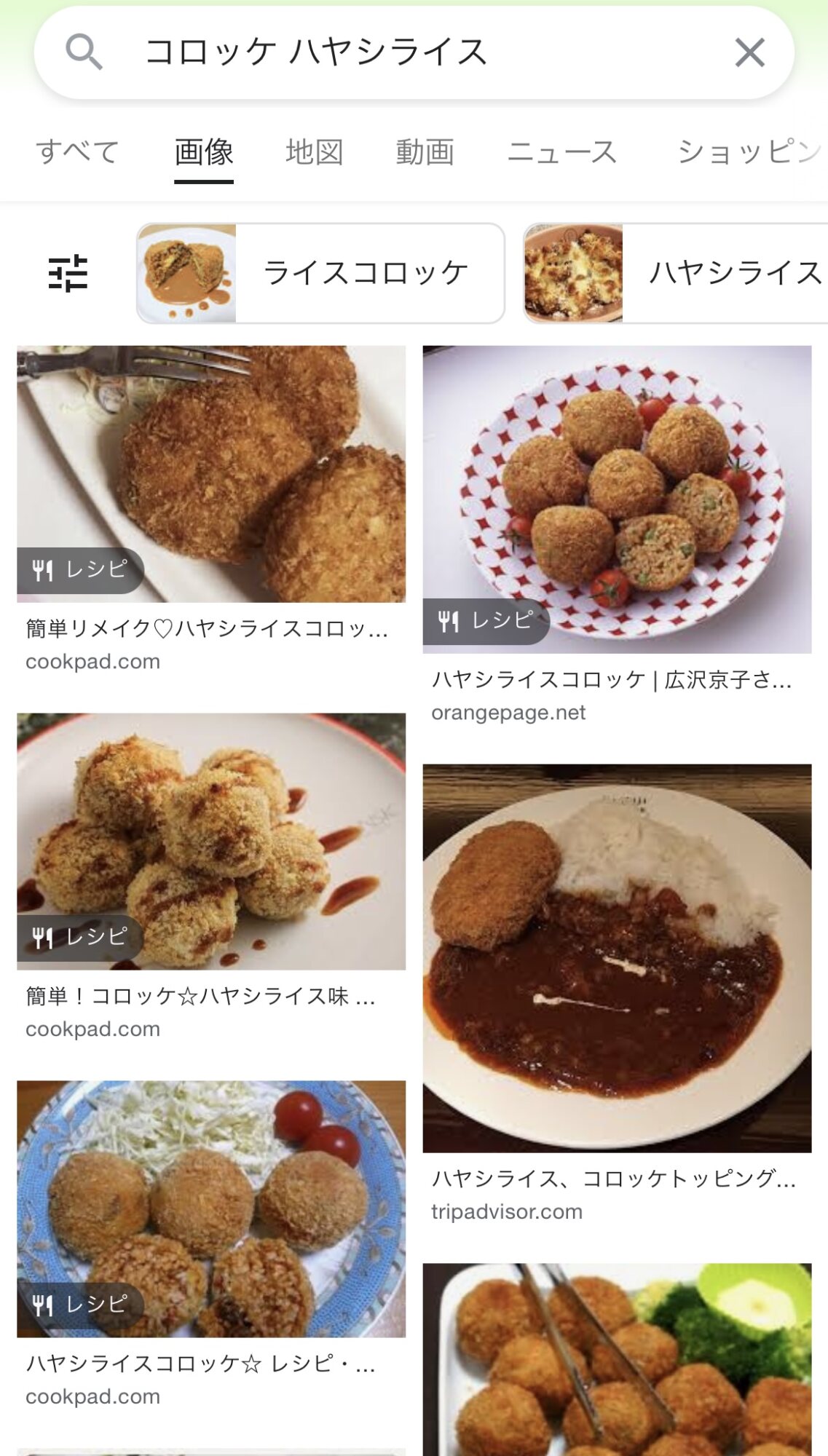Switch to the 地図 tab

click(314, 152)
